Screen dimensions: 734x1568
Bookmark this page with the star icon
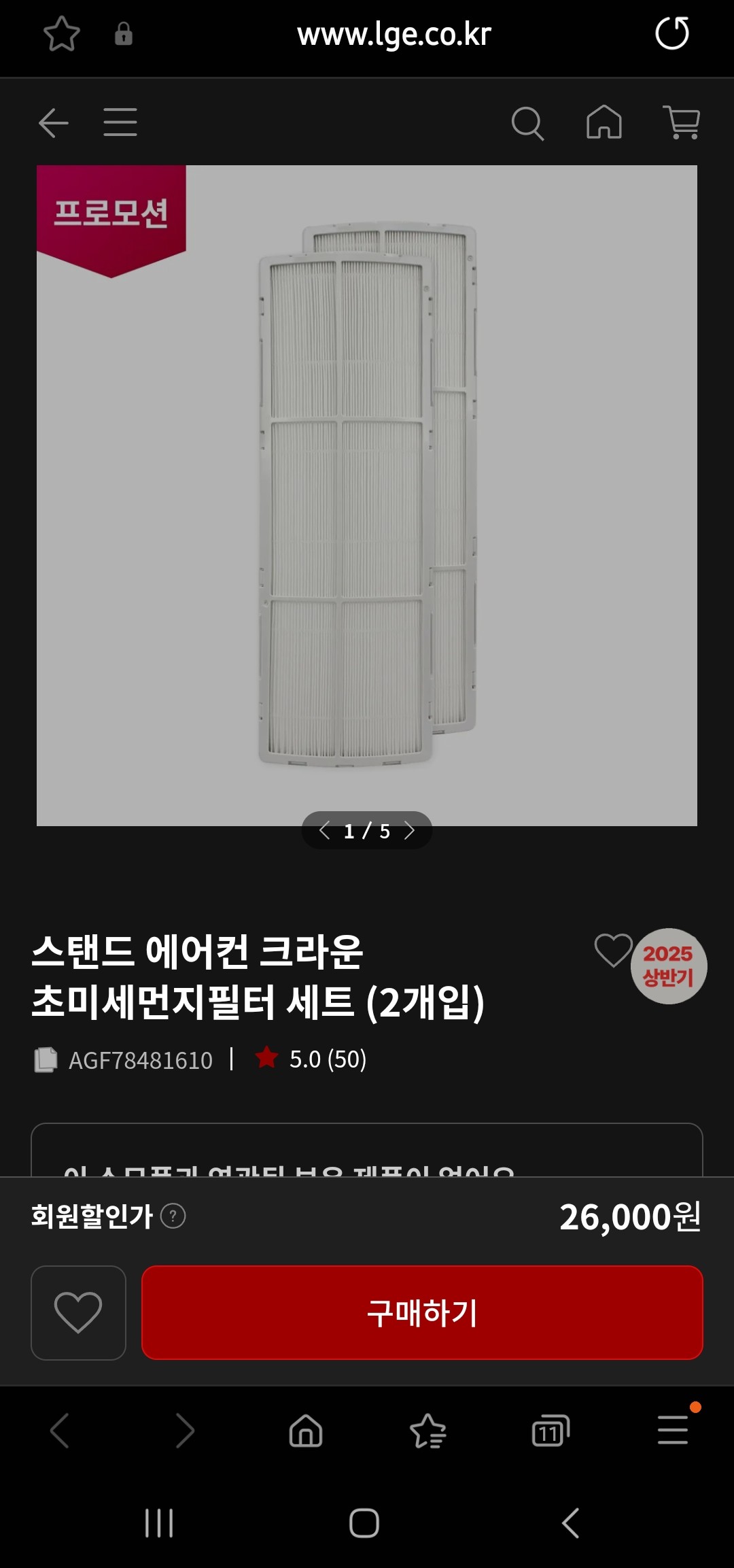pyautogui.click(x=61, y=32)
